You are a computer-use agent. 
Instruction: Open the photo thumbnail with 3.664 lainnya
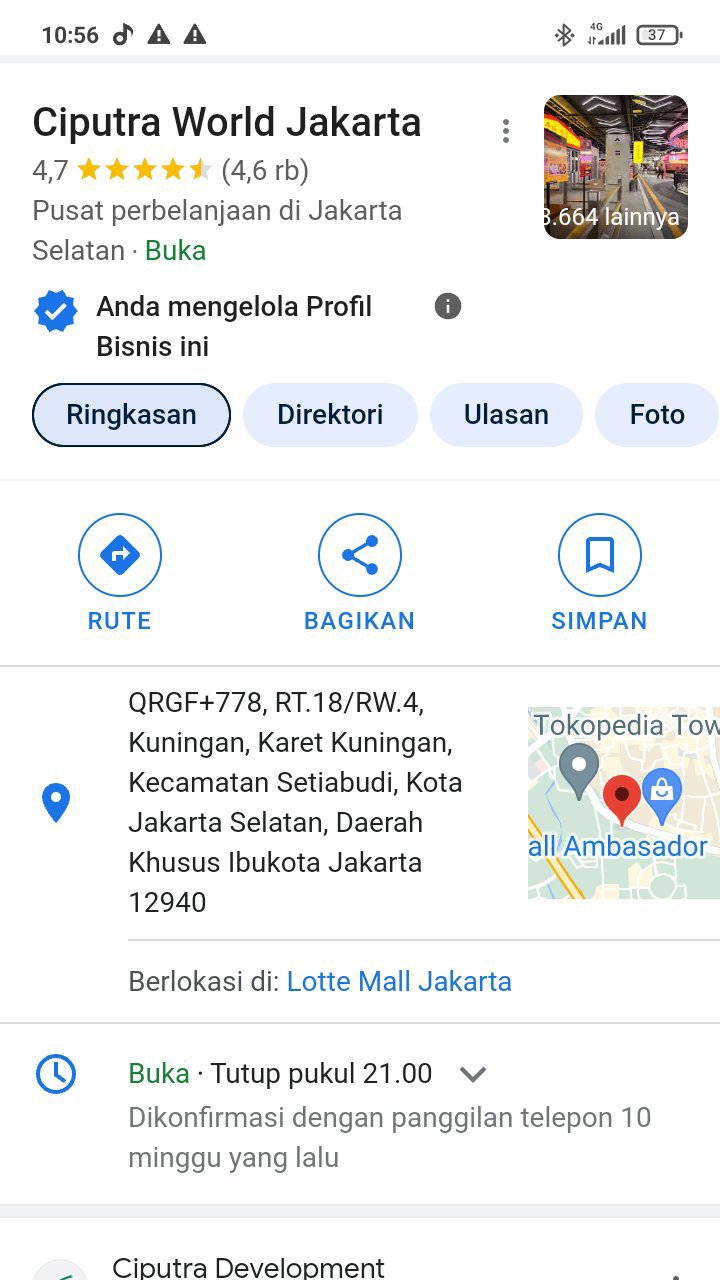pos(615,167)
